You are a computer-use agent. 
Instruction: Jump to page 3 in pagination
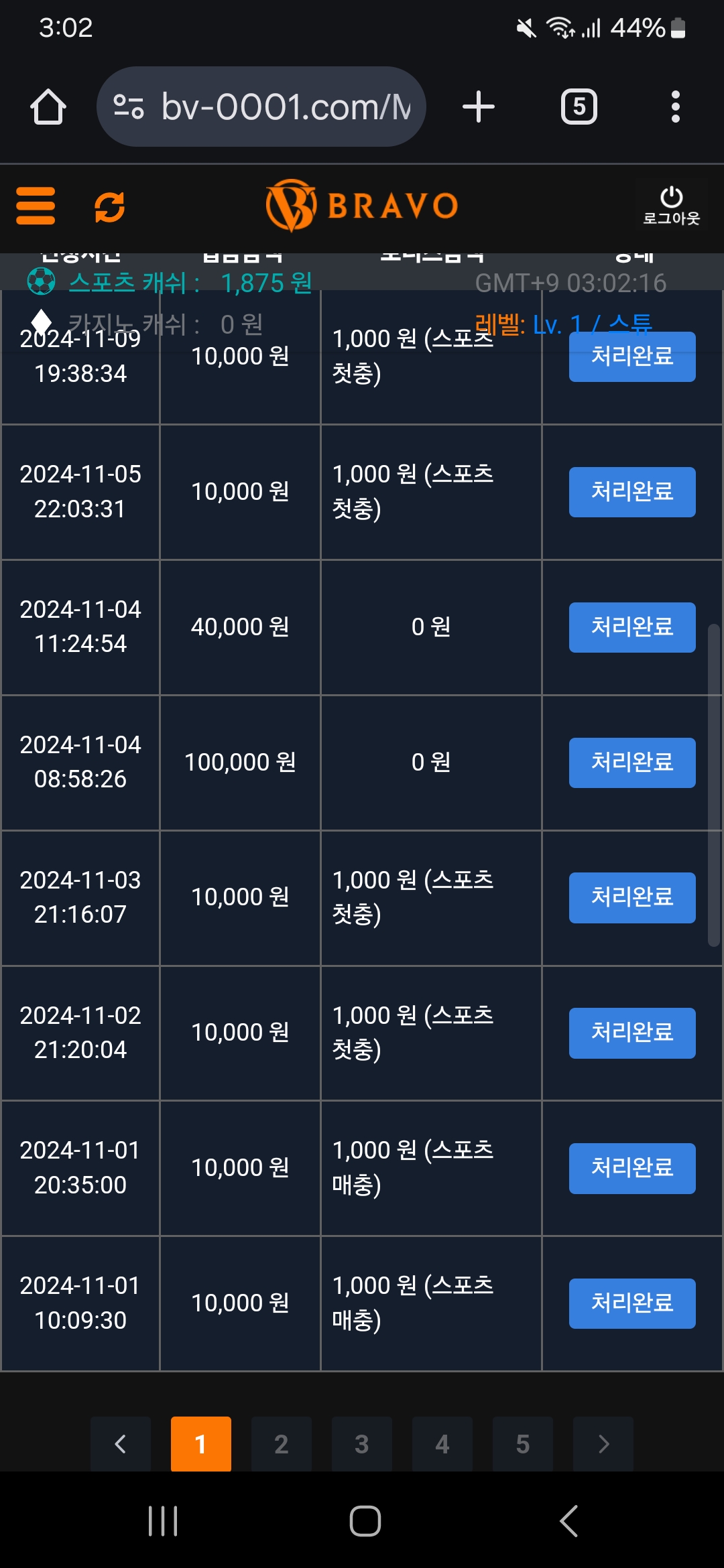[362, 1444]
